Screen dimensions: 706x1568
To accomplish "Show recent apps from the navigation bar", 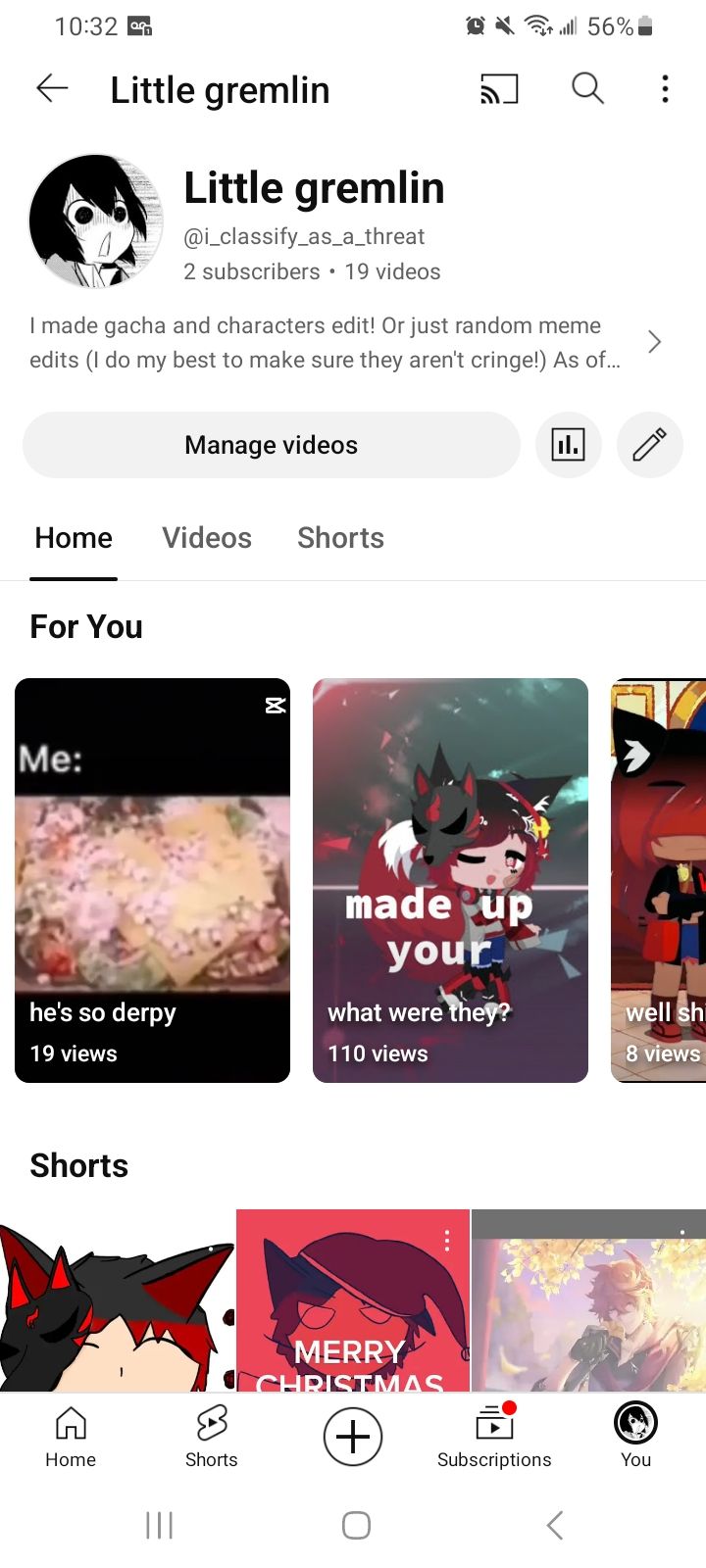I will click(159, 1525).
